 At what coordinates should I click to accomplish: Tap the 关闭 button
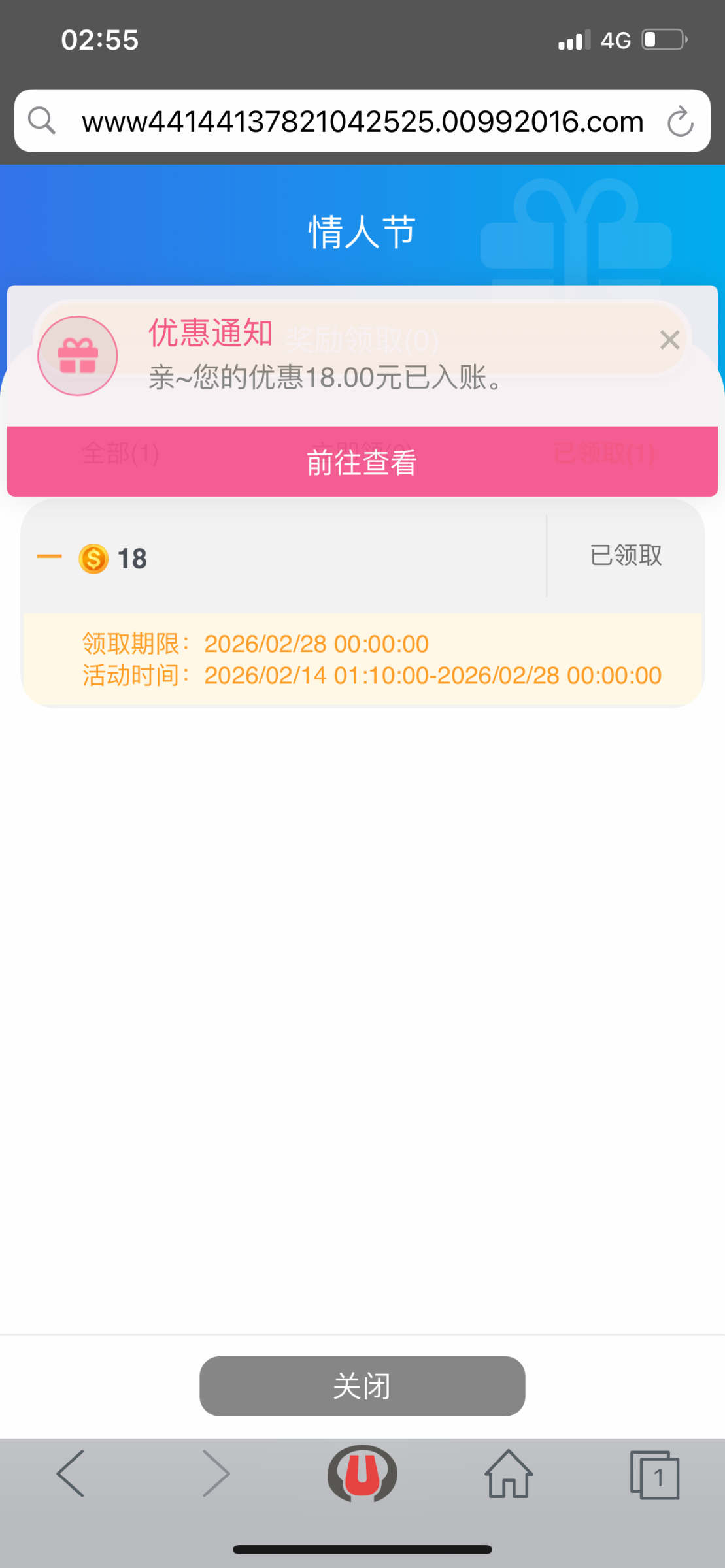click(362, 1386)
